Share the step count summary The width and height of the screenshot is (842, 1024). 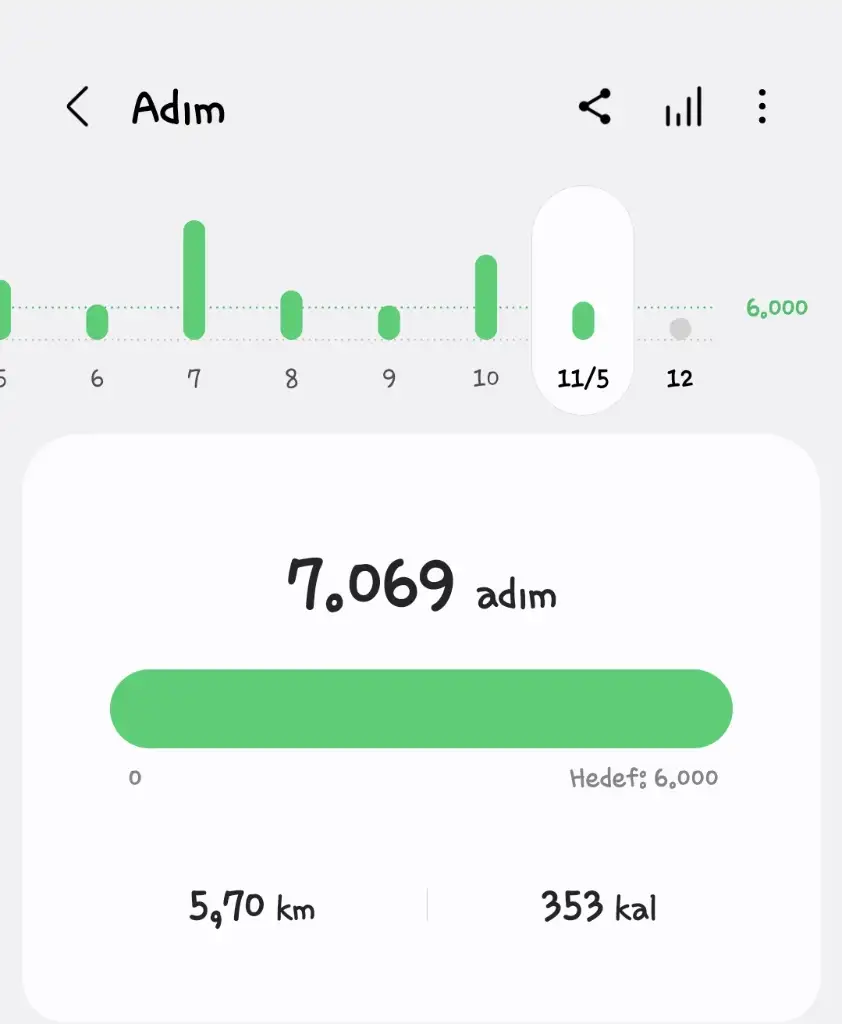pyautogui.click(x=595, y=107)
